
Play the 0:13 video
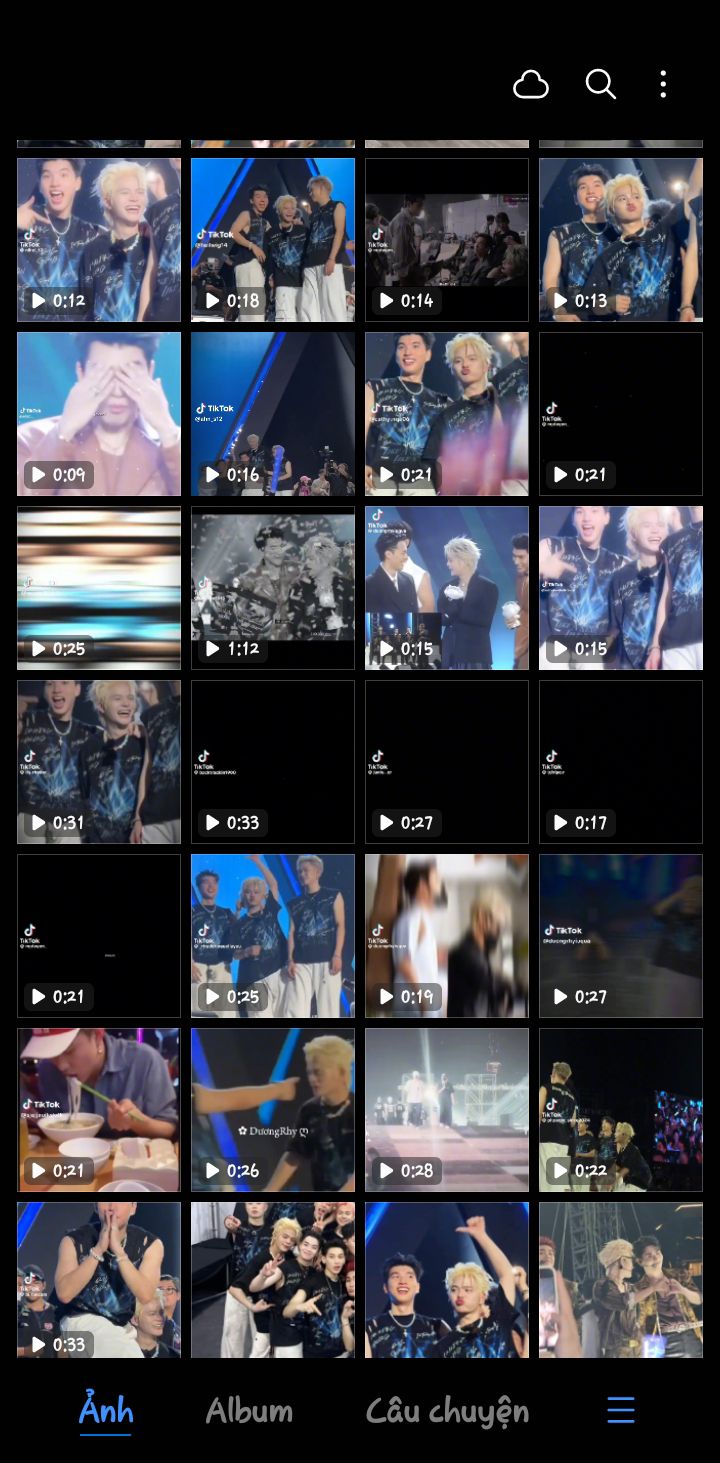point(621,239)
